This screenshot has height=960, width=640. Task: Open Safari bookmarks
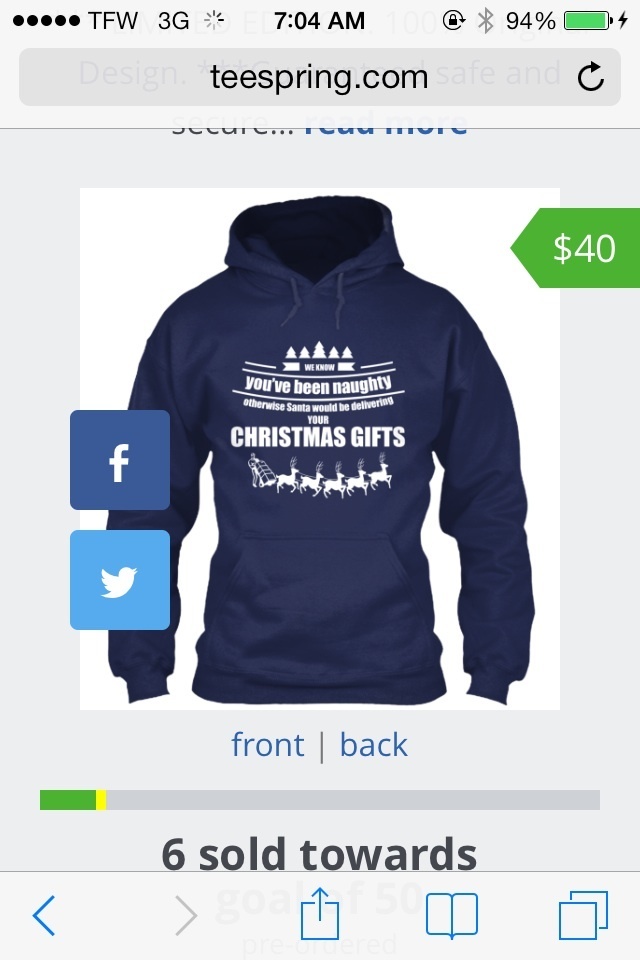point(452,915)
